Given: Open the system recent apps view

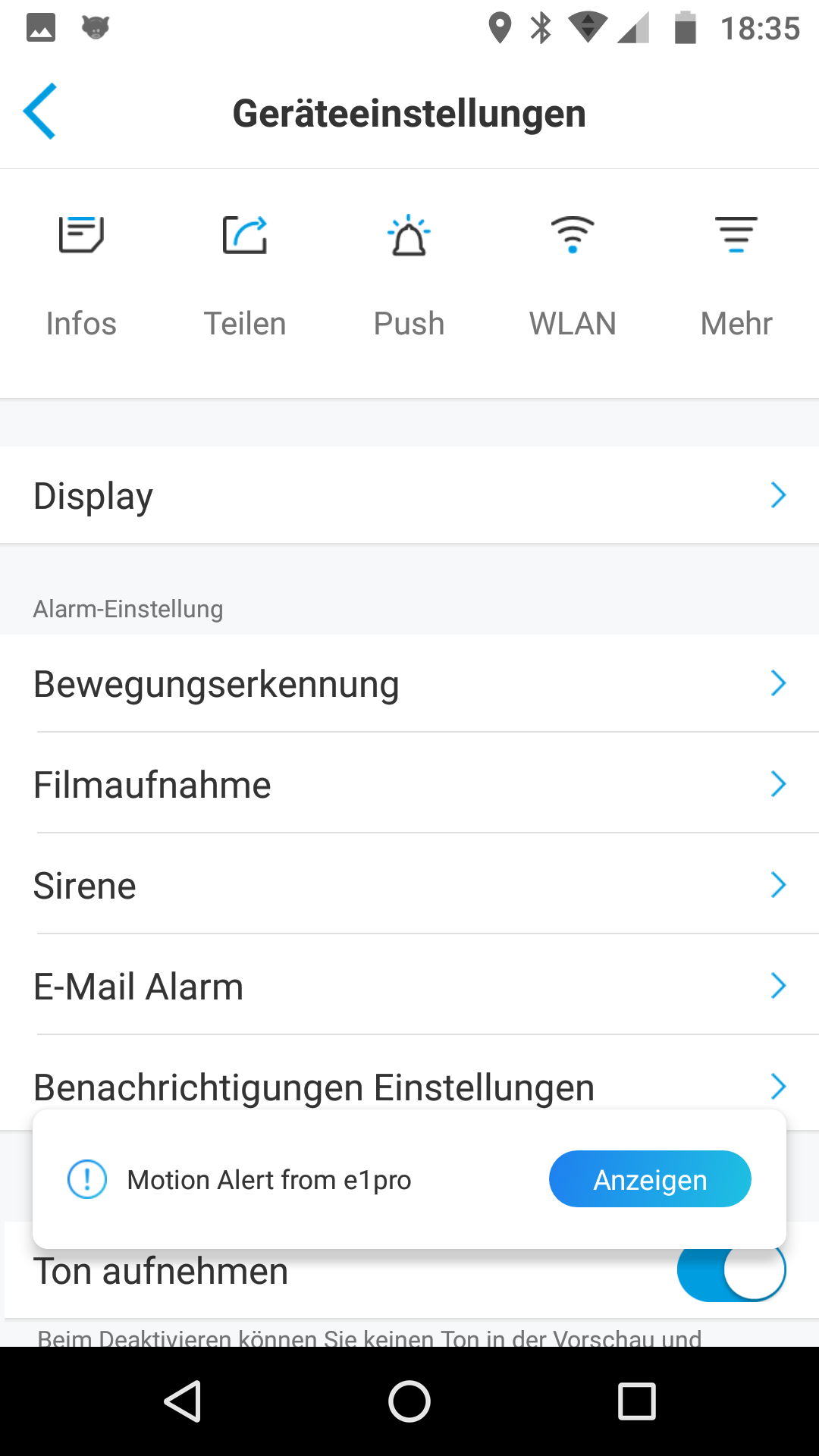Looking at the screenshot, I should 636,1401.
